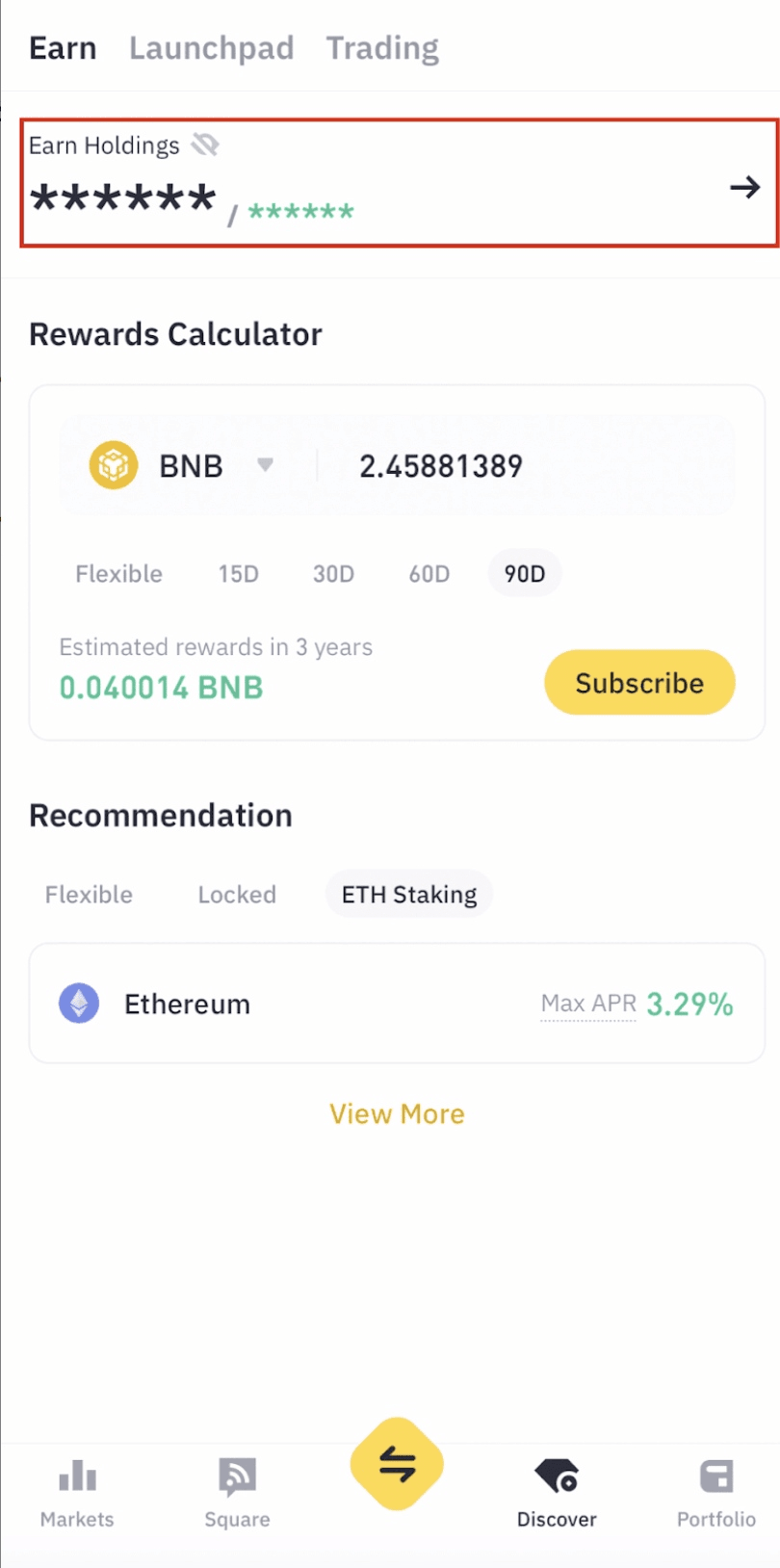
Task: Select the 15D staking duration
Action: 237,573
